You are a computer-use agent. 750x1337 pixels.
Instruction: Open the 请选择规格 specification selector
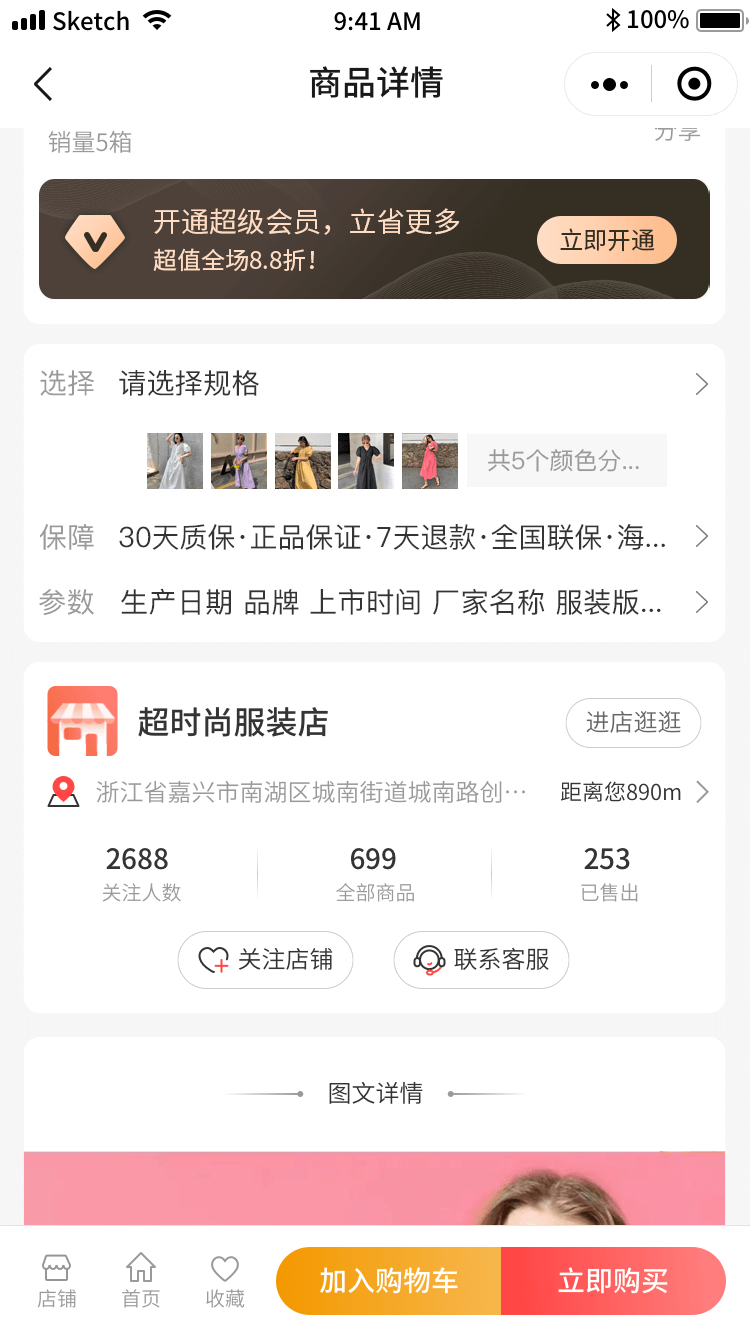point(374,384)
